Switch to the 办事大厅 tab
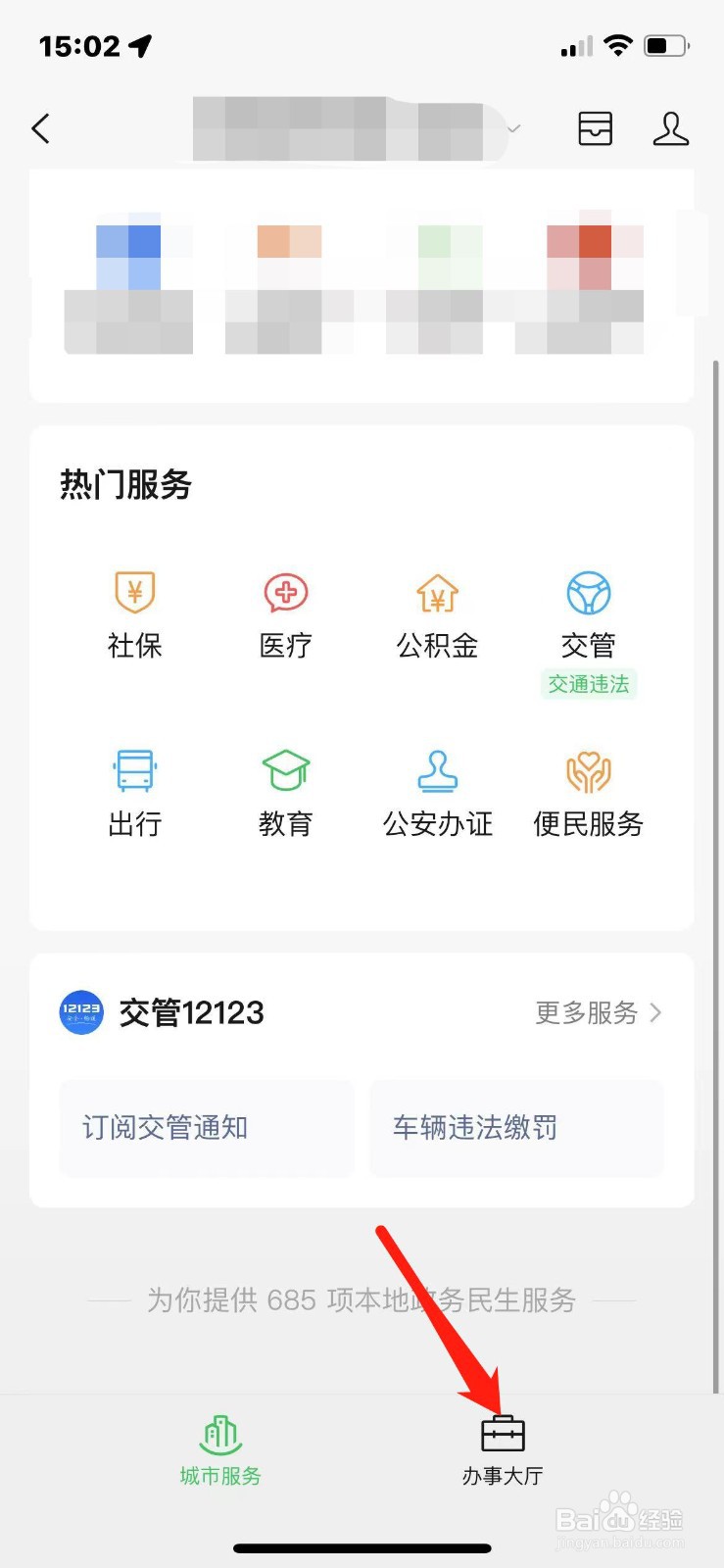The height and width of the screenshot is (1568, 724). (503, 1450)
